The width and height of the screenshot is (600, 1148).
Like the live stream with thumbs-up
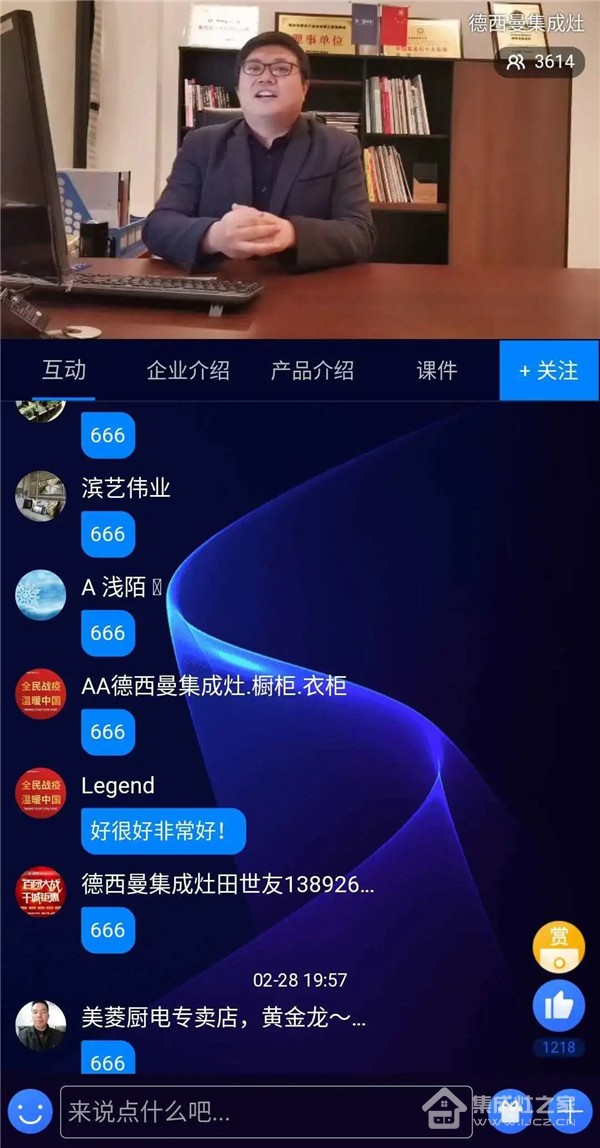click(558, 1006)
